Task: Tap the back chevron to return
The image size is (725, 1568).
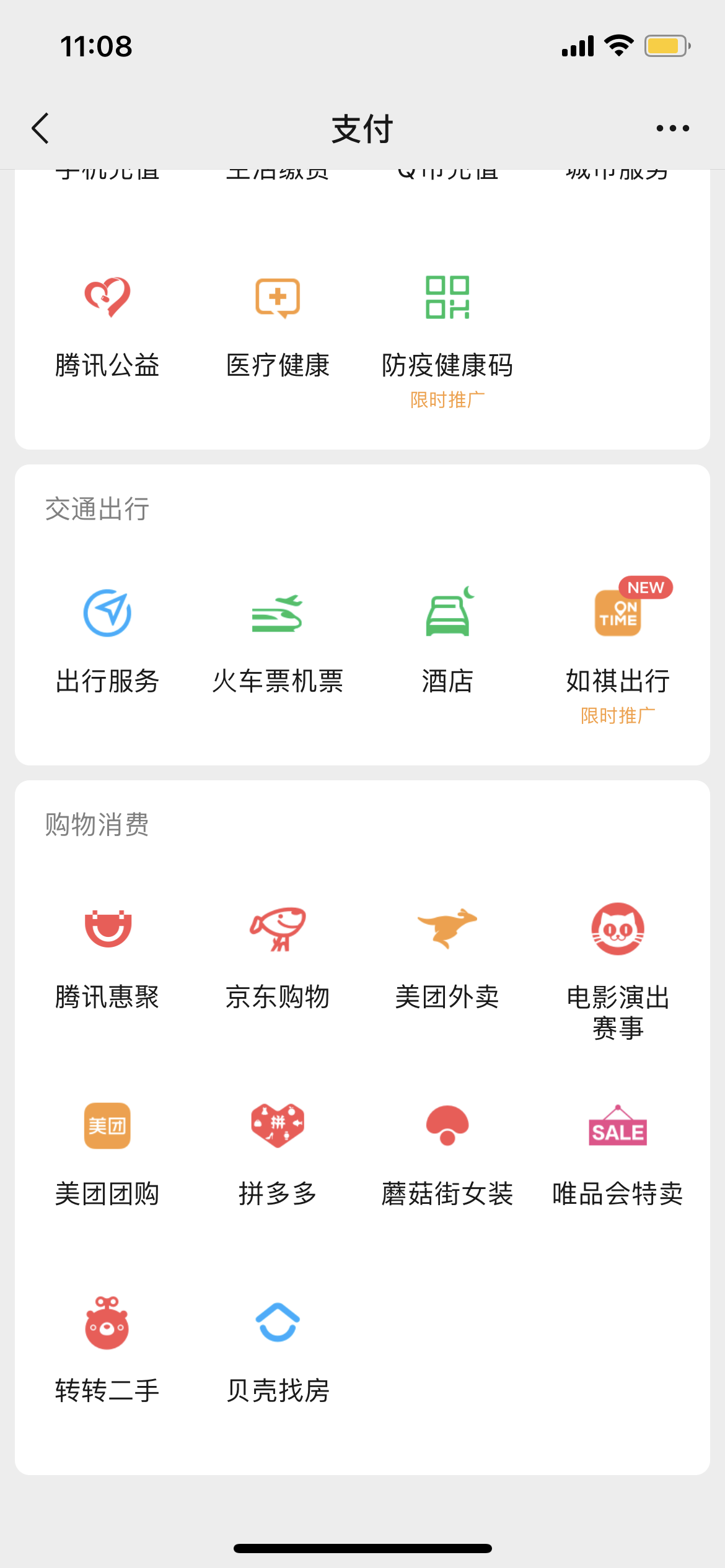Action: click(40, 128)
